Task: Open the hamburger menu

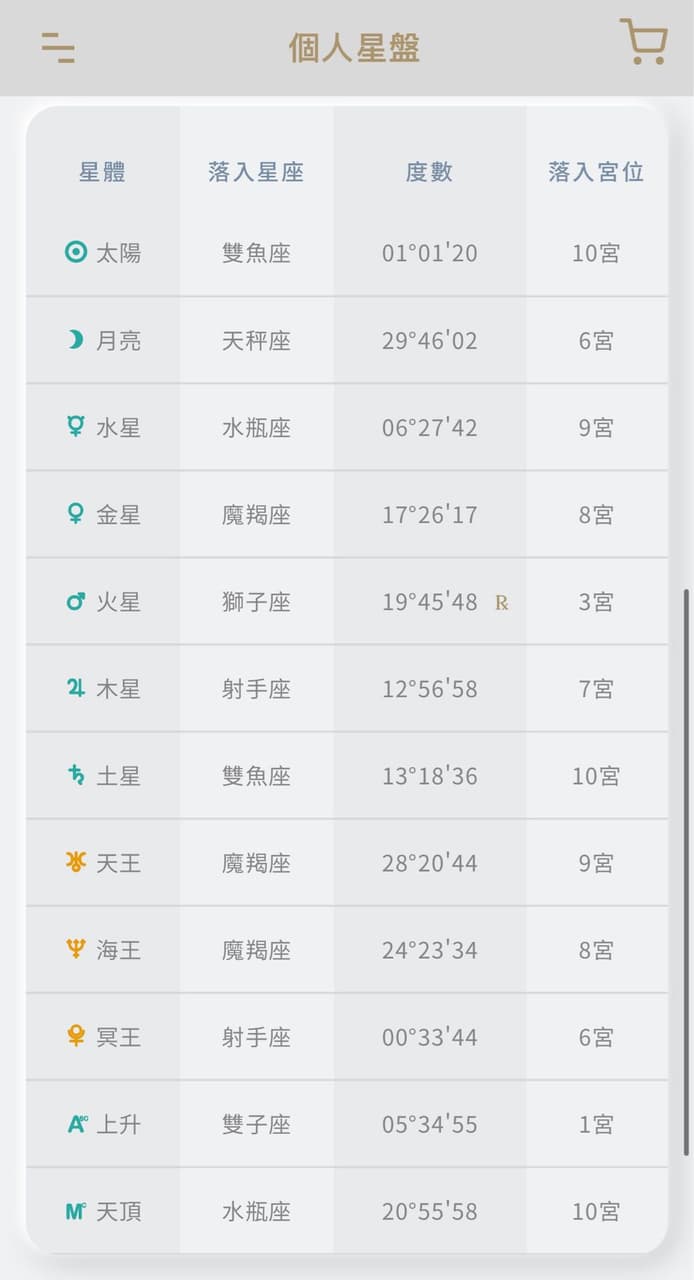Action: coord(58,47)
